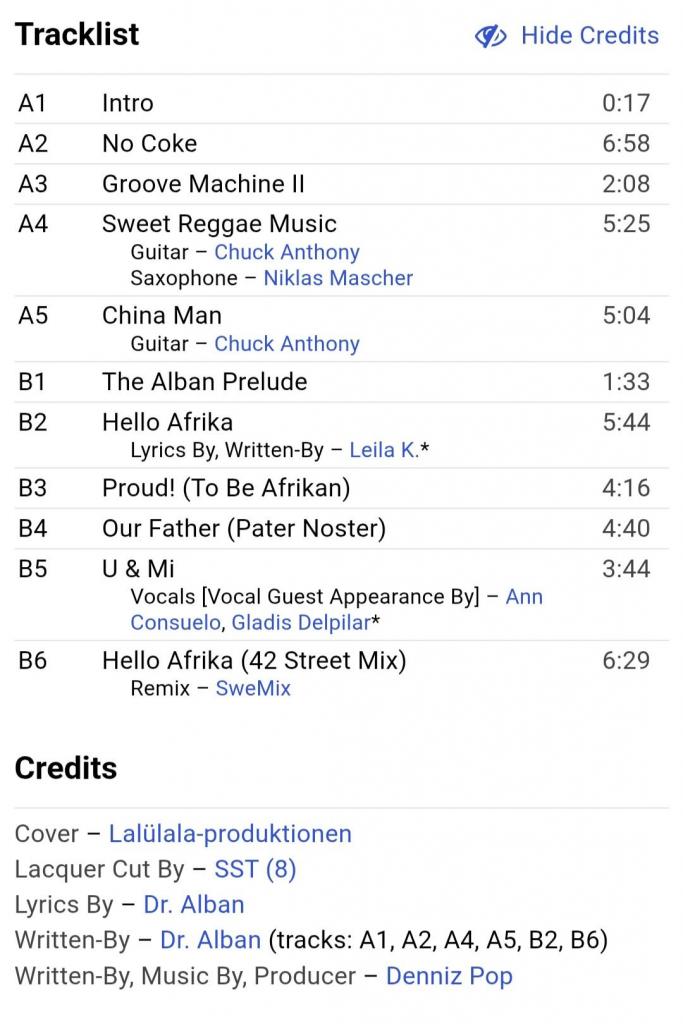
Task: Open Denniz Pop producer link
Action: click(449, 976)
